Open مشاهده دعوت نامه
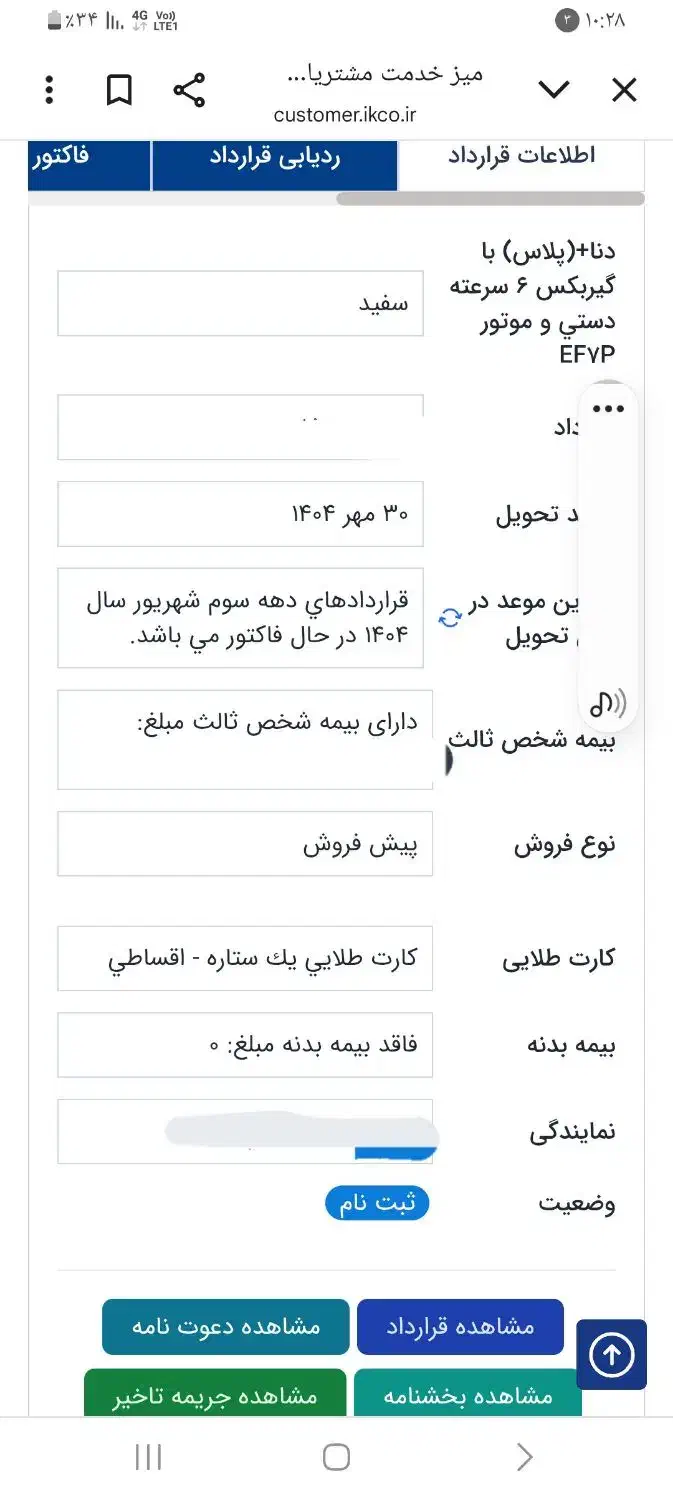 [x=225, y=1327]
